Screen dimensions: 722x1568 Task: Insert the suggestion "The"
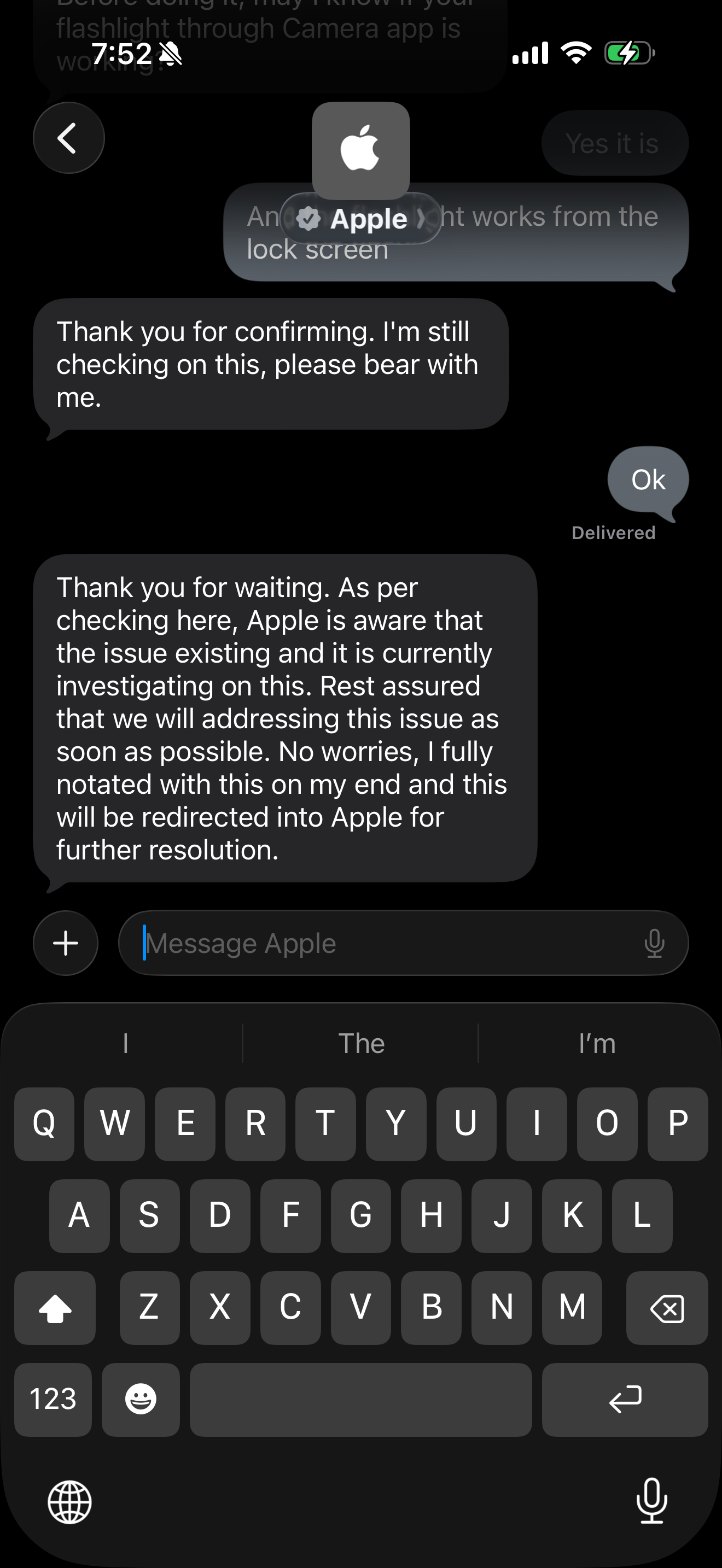361,1043
